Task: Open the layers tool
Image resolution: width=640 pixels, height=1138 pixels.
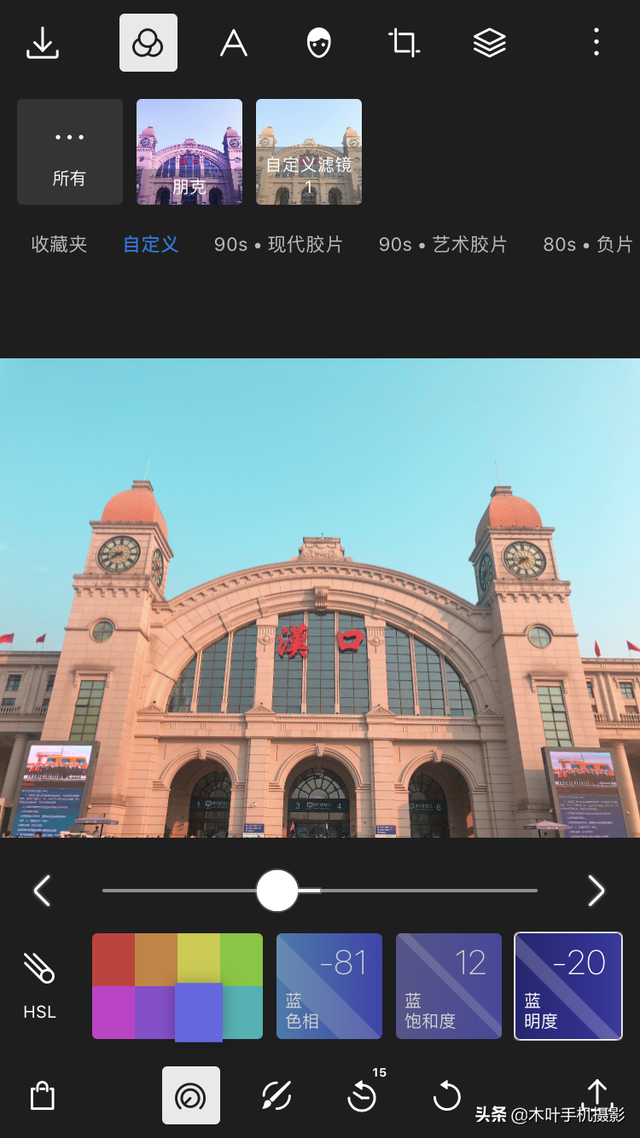Action: coord(489,43)
